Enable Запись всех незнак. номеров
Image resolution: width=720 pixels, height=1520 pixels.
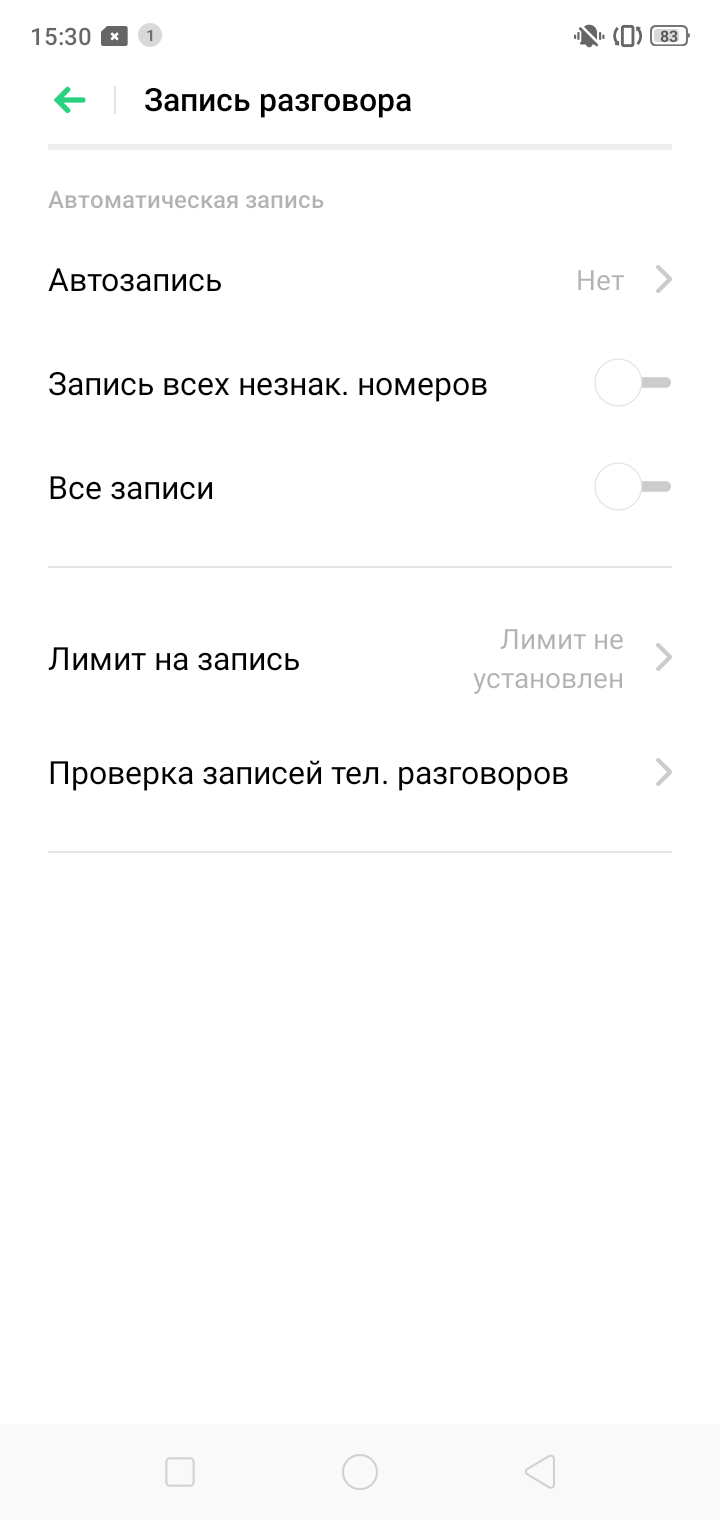pyautogui.click(x=632, y=384)
